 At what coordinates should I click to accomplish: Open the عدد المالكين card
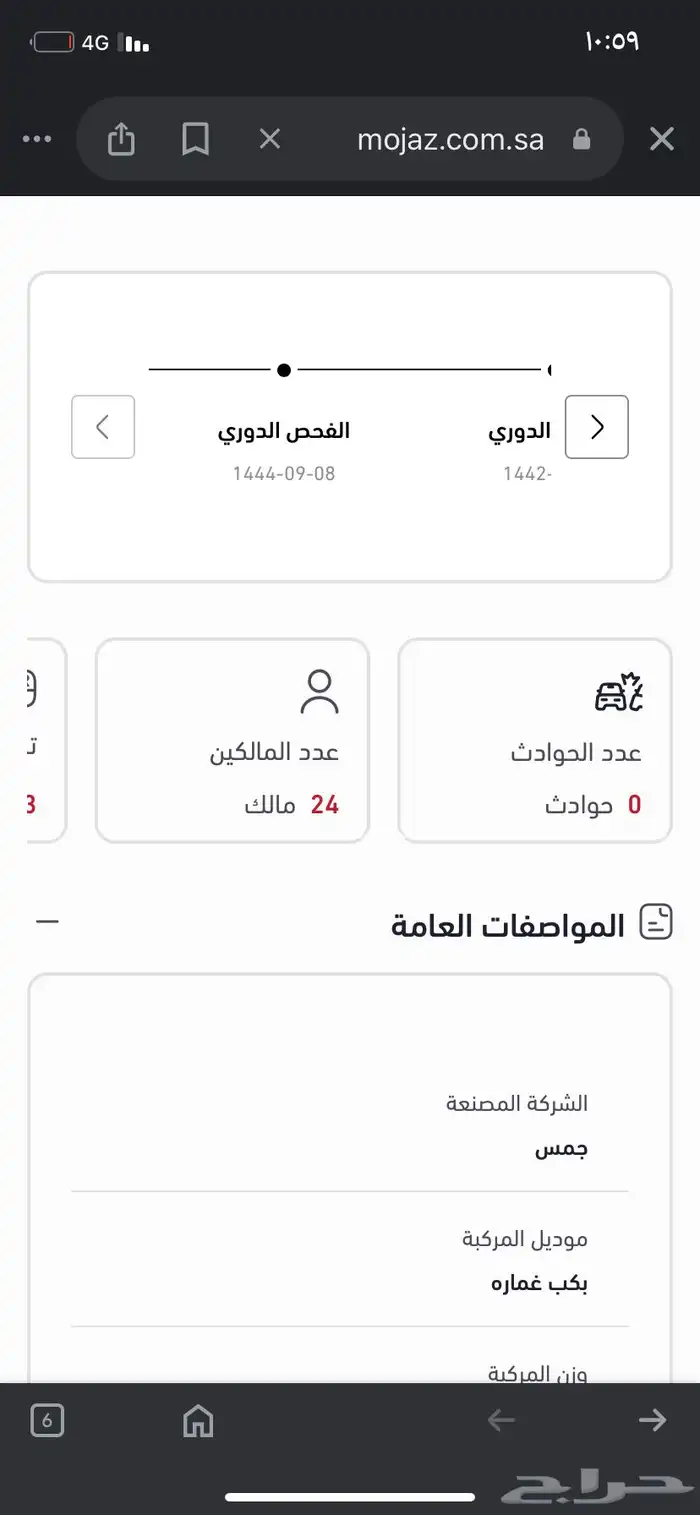233,741
